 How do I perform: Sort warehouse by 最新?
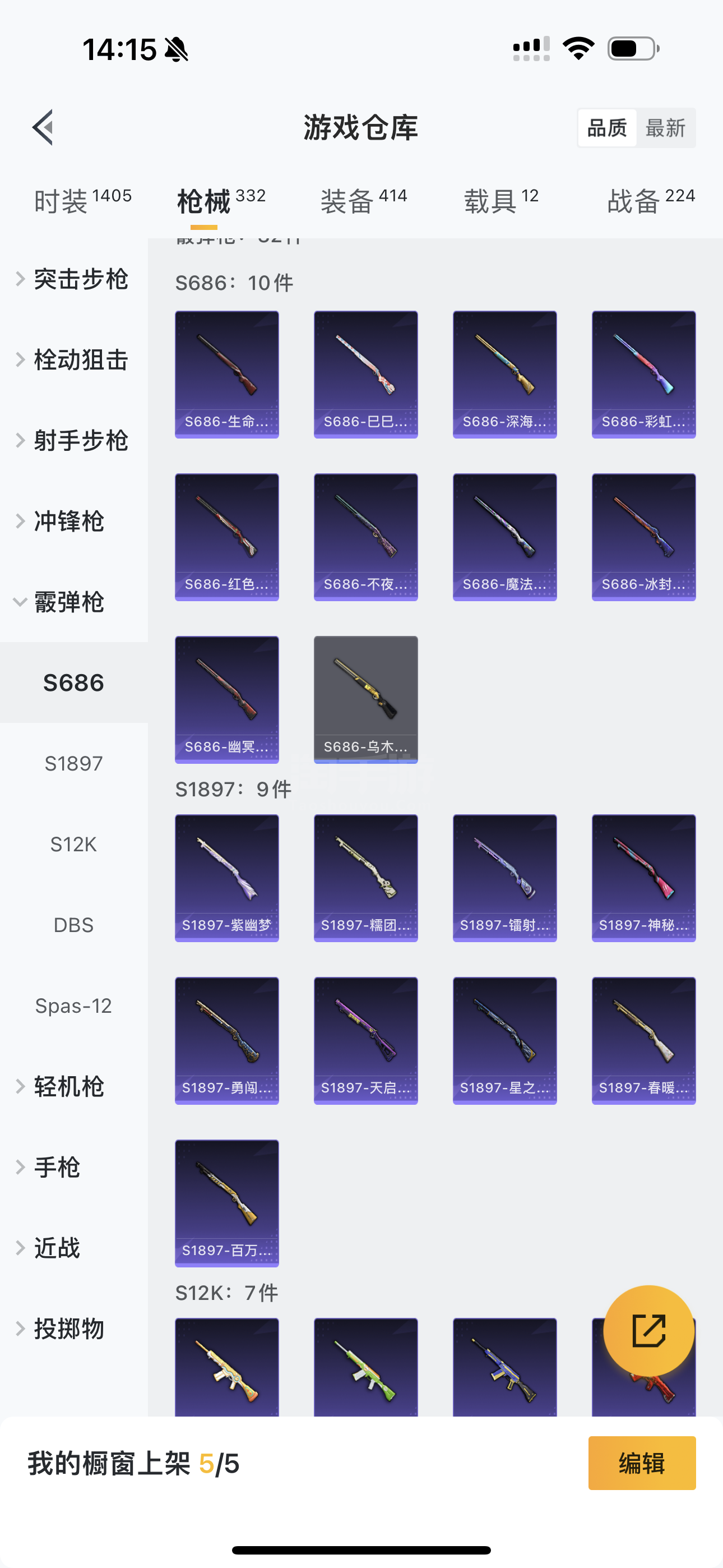pyautogui.click(x=665, y=128)
